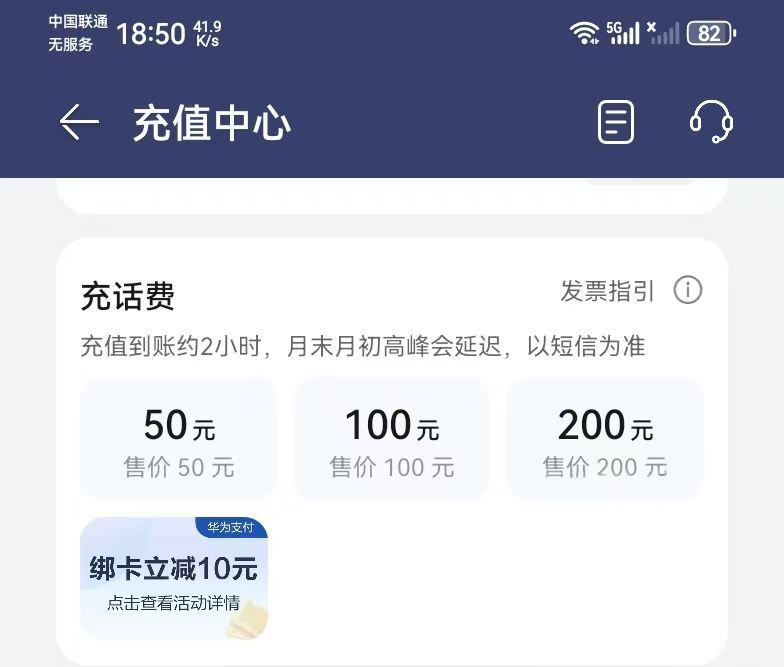Open the recharge records icon

point(615,123)
